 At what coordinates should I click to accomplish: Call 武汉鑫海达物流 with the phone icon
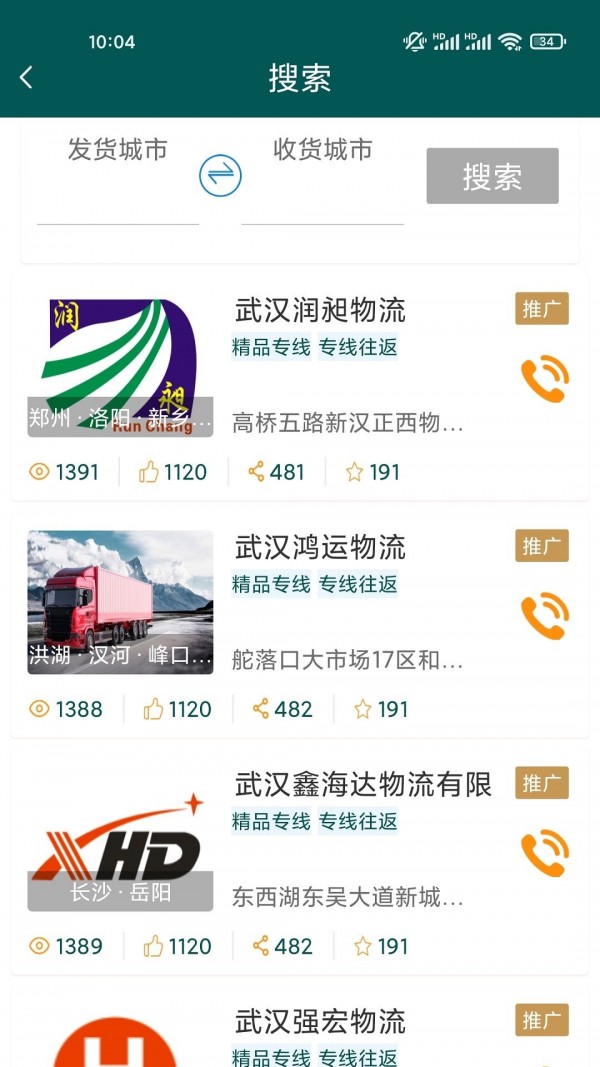coord(544,853)
